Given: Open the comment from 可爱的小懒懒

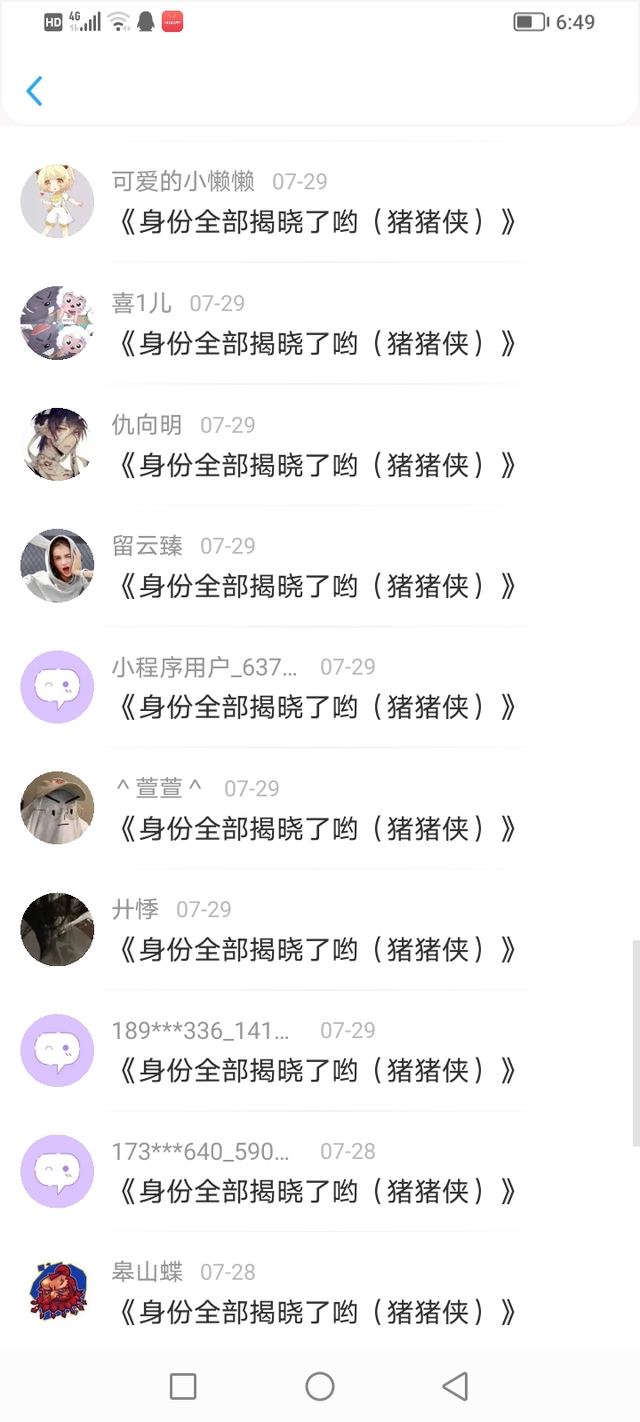Looking at the screenshot, I should [316, 222].
